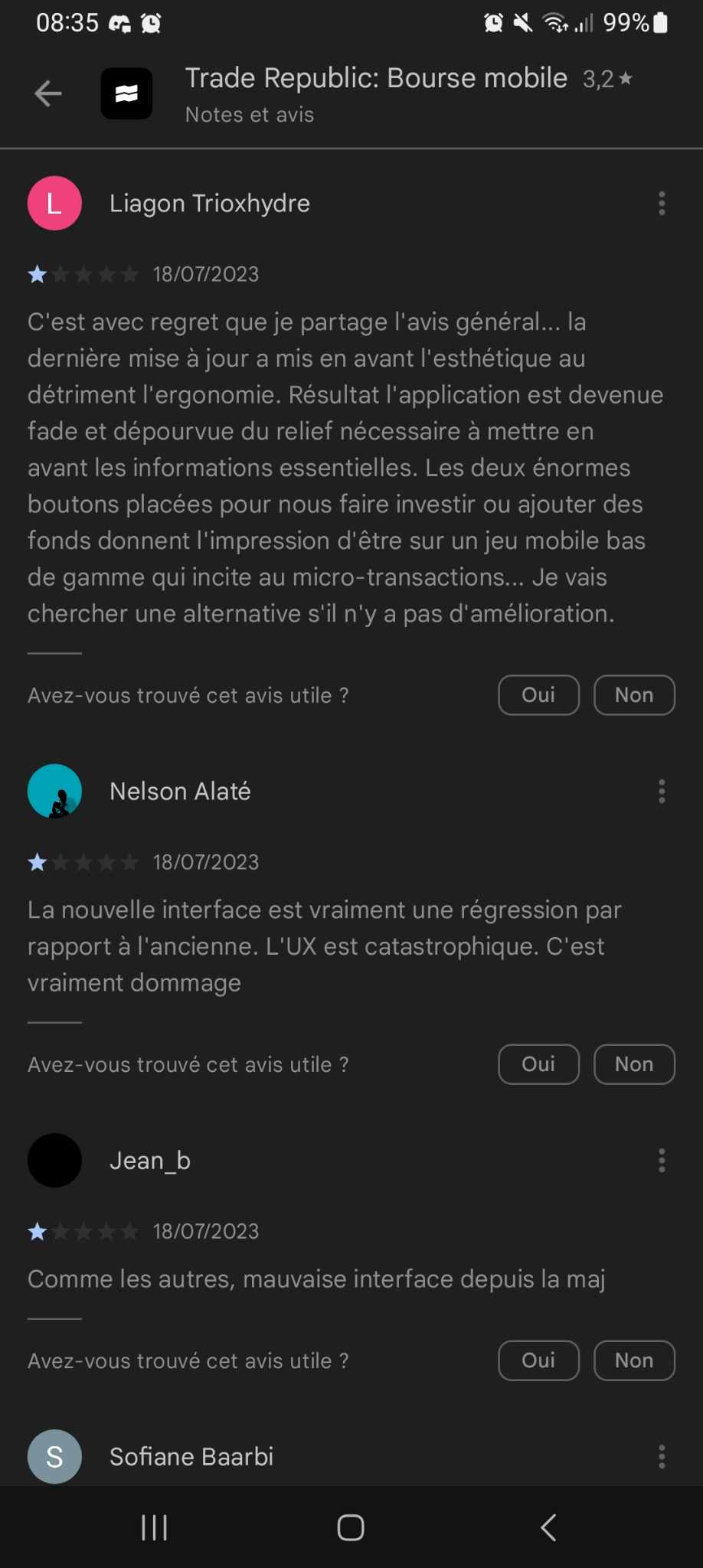Vote Oui on Jean_b's review
The width and height of the screenshot is (703, 1568).
coord(538,1361)
